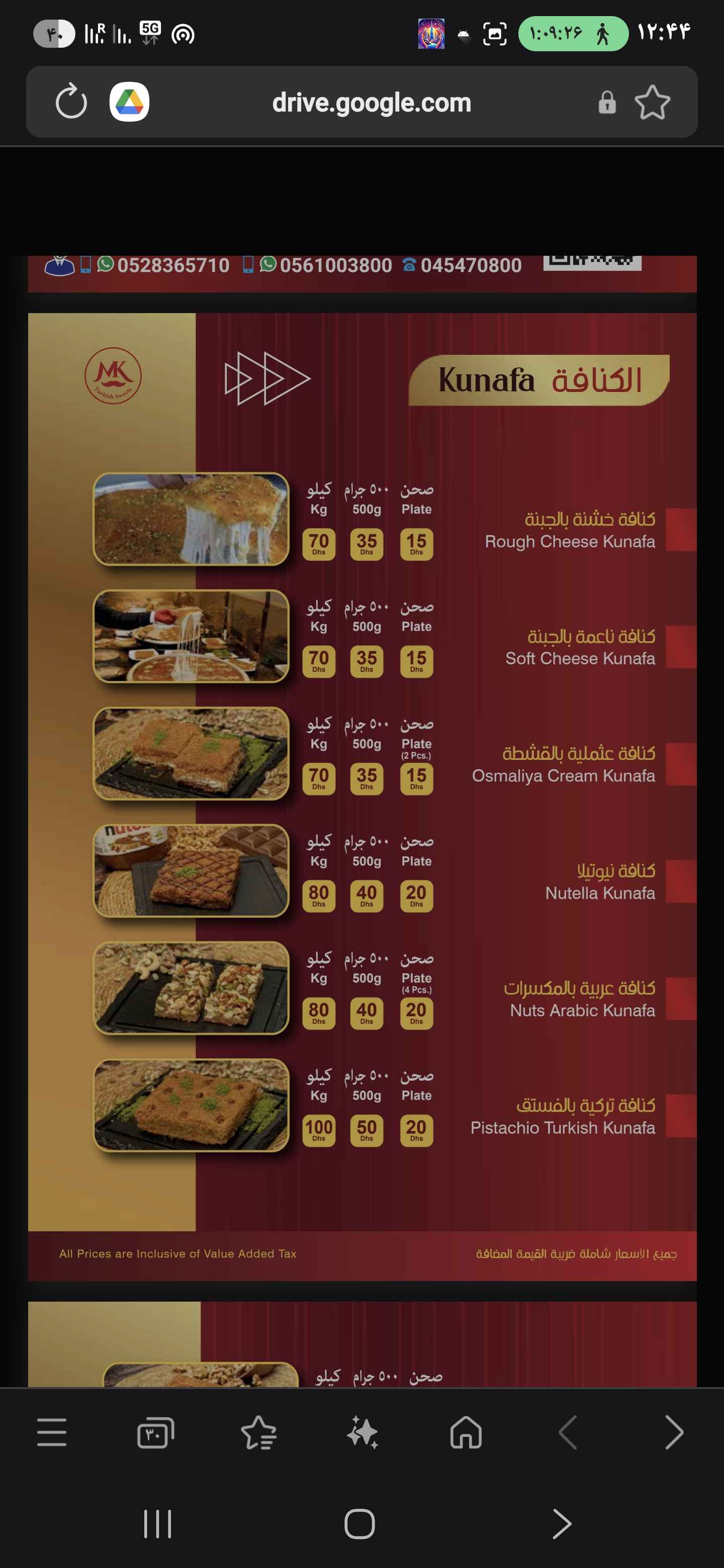Open the tabs switcher
The width and height of the screenshot is (724, 1568).
(x=155, y=1432)
